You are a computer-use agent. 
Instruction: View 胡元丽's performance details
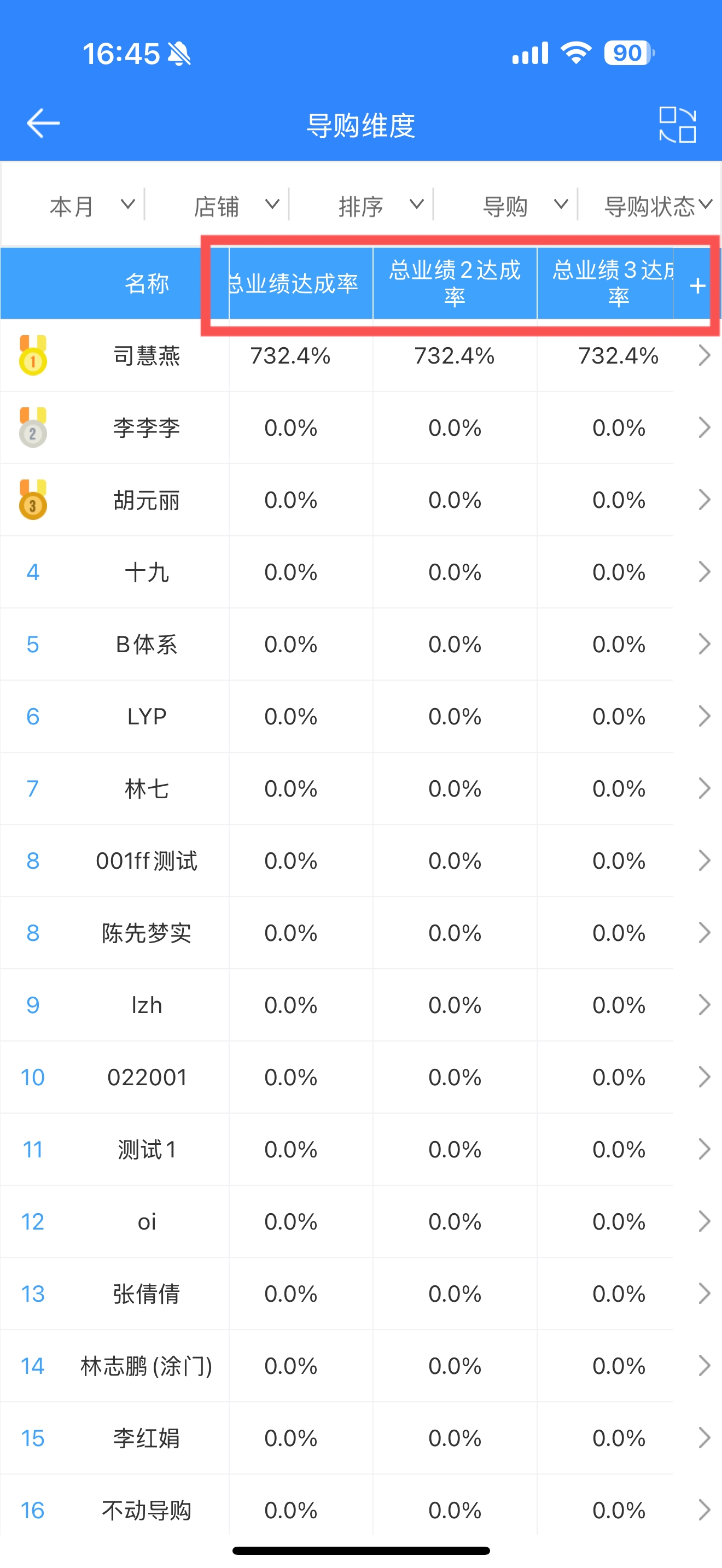click(x=361, y=500)
